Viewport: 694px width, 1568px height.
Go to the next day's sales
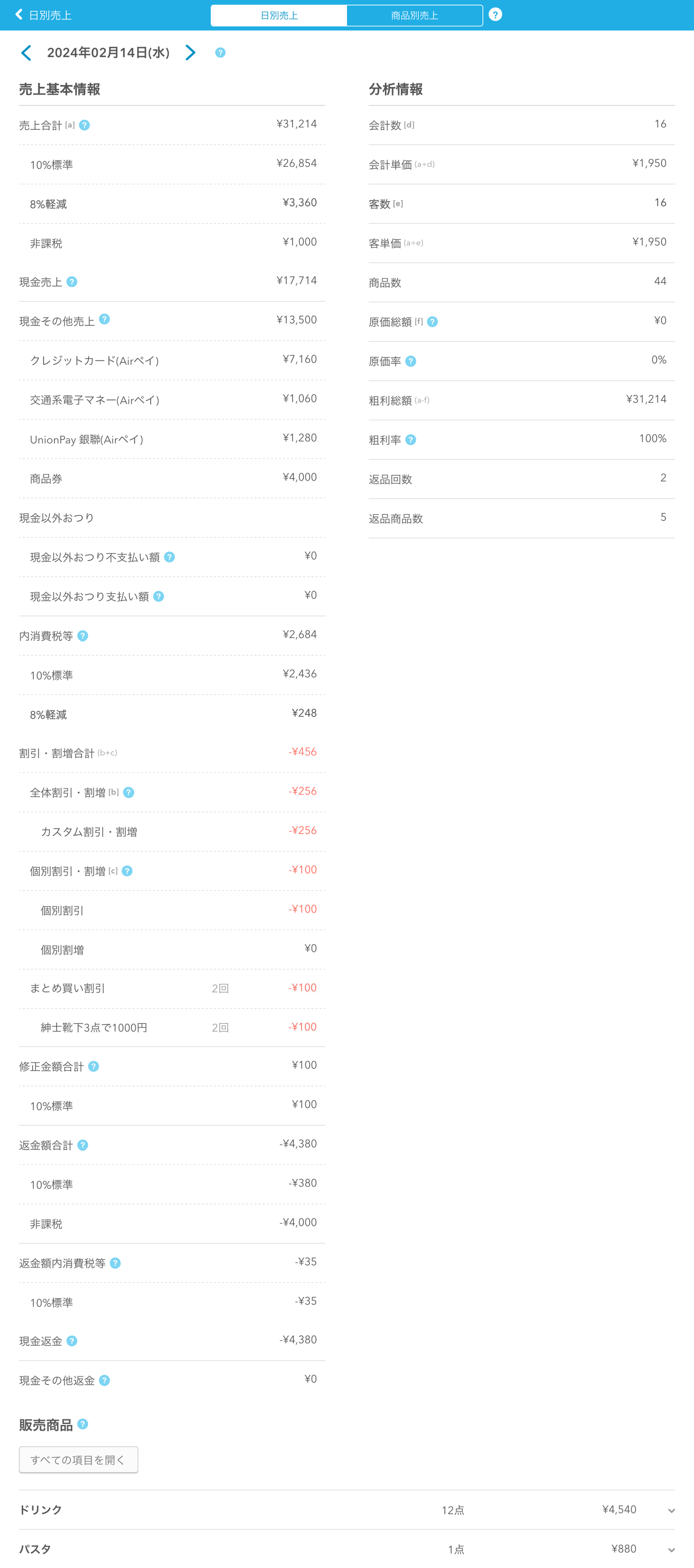coord(190,53)
